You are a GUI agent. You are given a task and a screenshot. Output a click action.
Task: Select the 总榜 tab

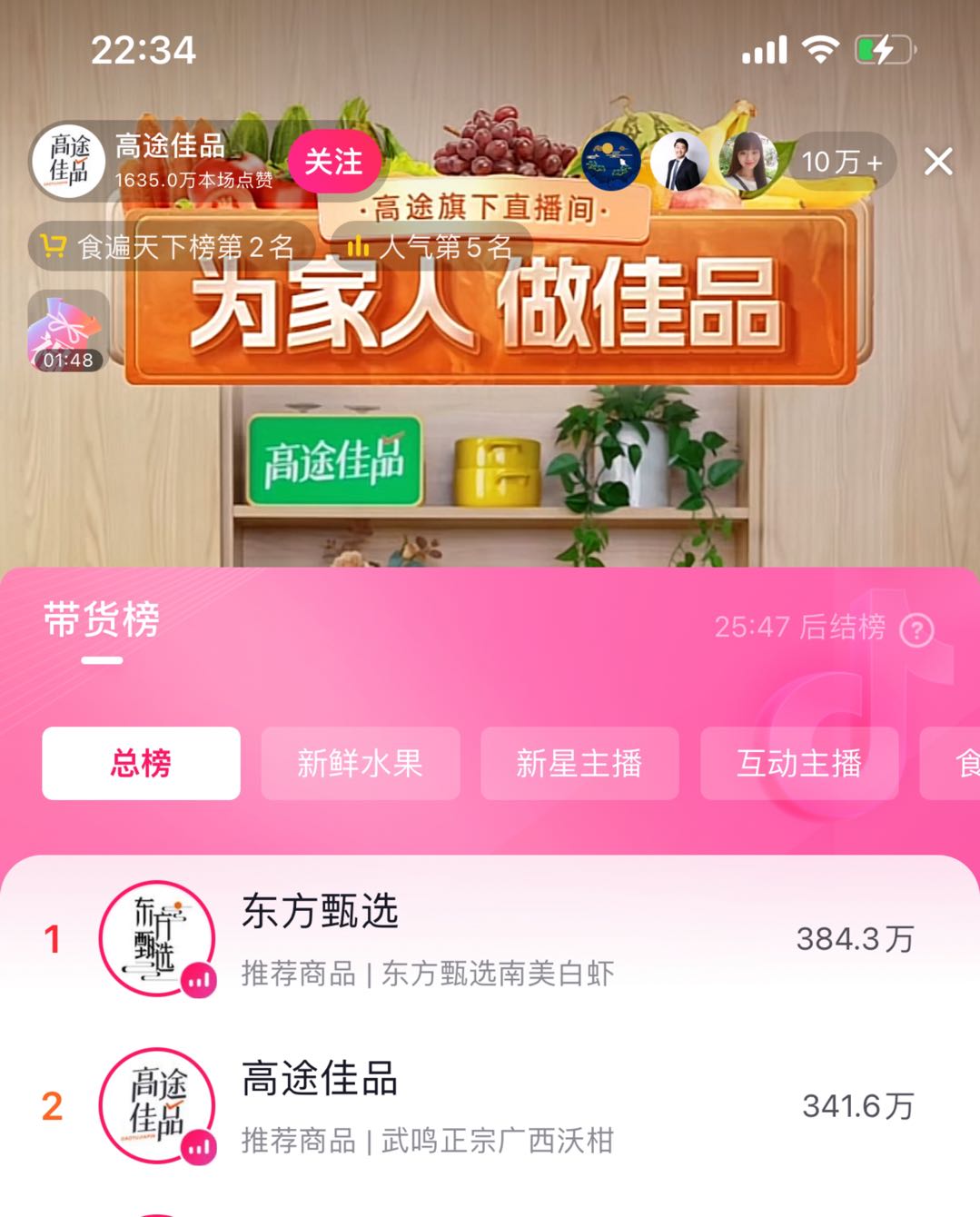(141, 763)
